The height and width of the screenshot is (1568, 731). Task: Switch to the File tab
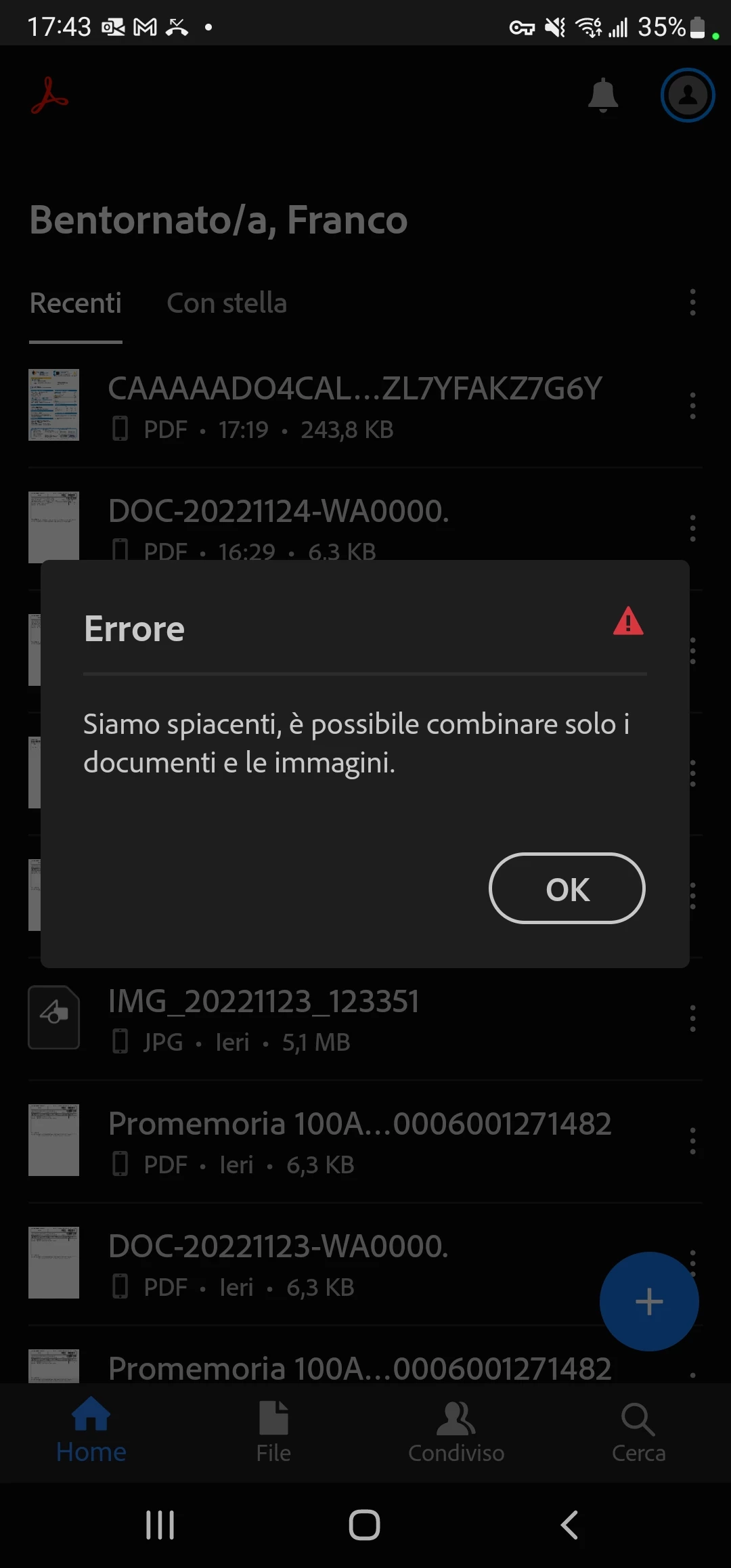273,1431
